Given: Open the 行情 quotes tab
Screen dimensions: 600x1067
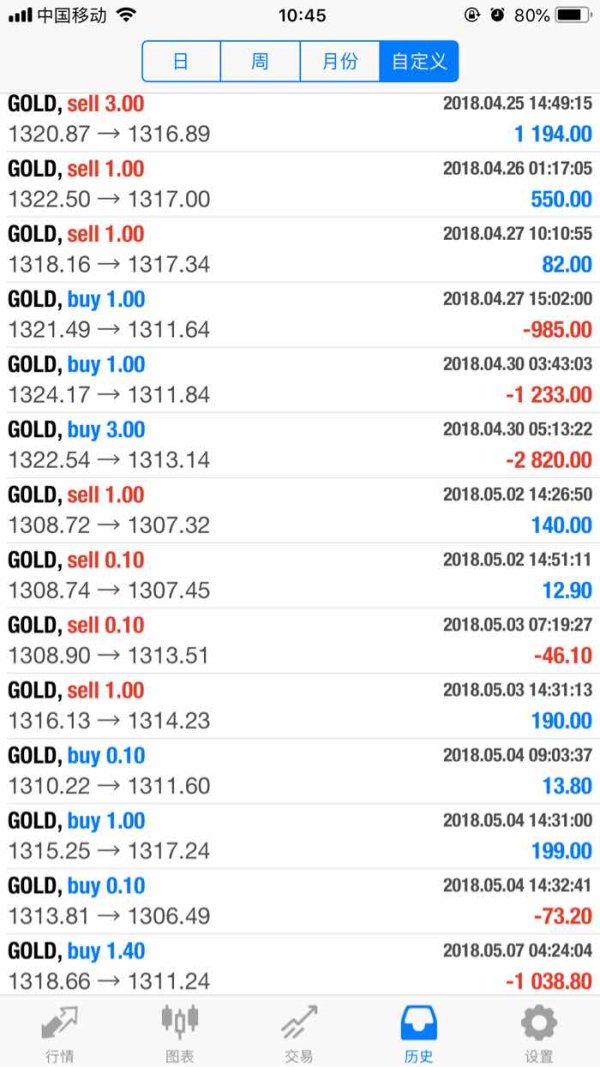Looking at the screenshot, I should 59,1032.
